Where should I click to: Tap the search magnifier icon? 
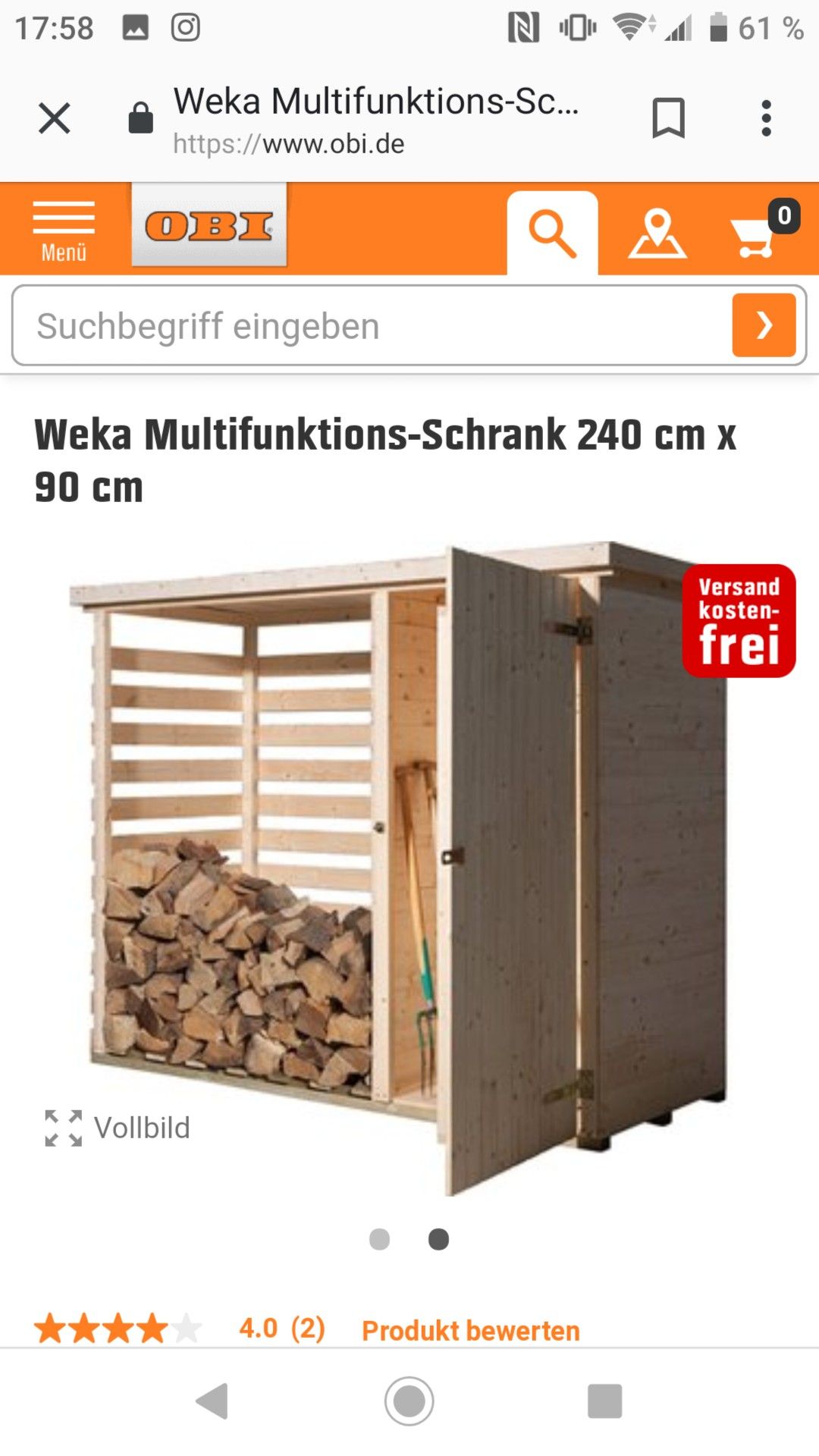[x=552, y=234]
